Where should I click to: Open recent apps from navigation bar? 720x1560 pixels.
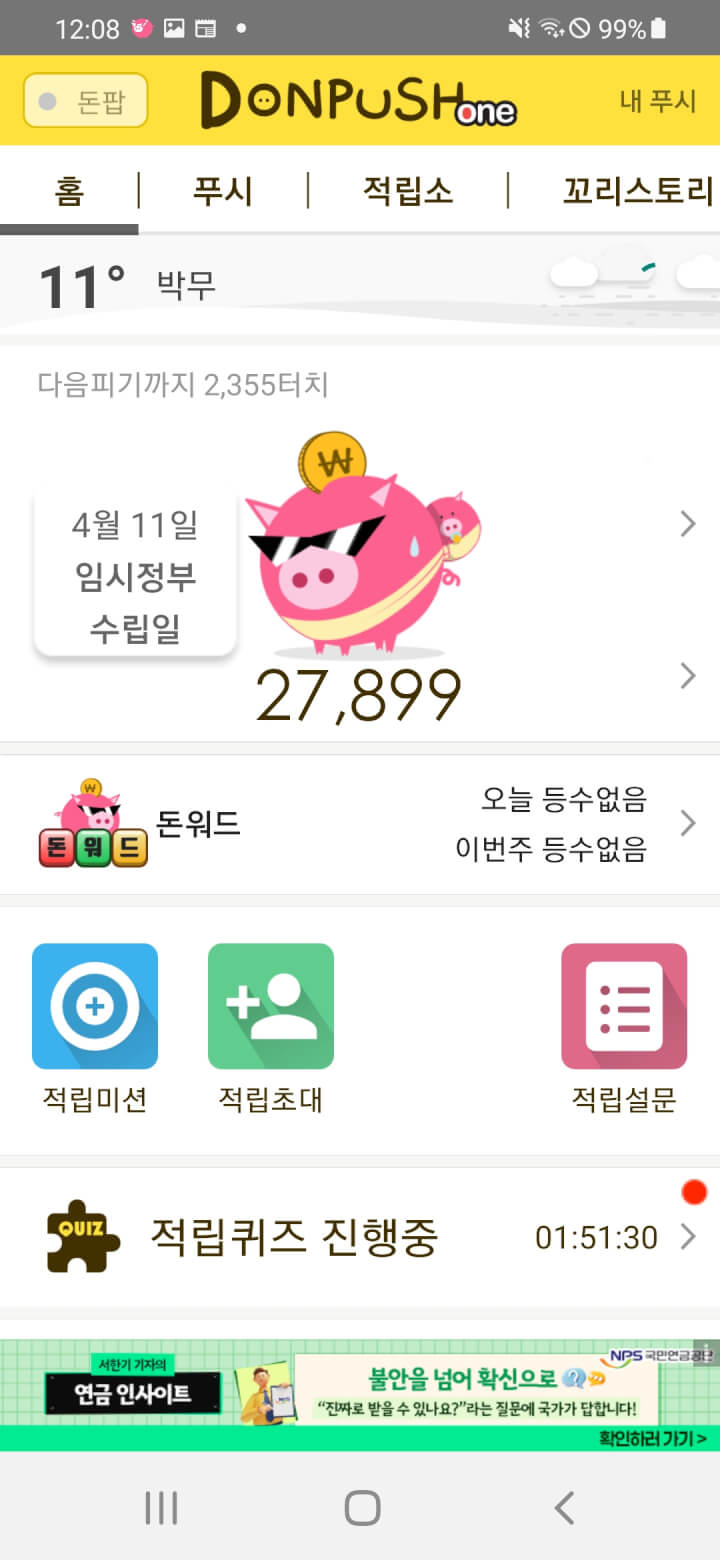pyautogui.click(x=160, y=1507)
